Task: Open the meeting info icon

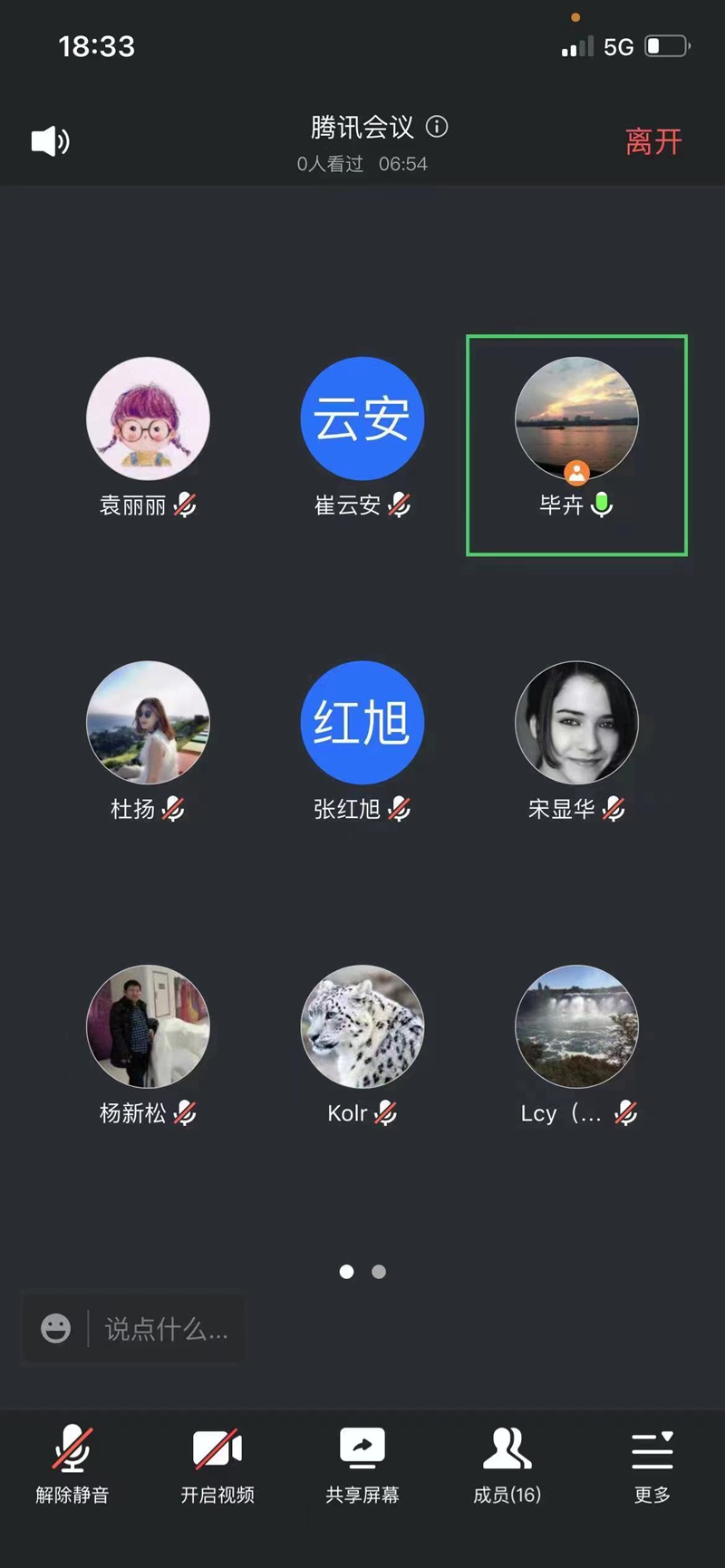Action: pos(437,127)
